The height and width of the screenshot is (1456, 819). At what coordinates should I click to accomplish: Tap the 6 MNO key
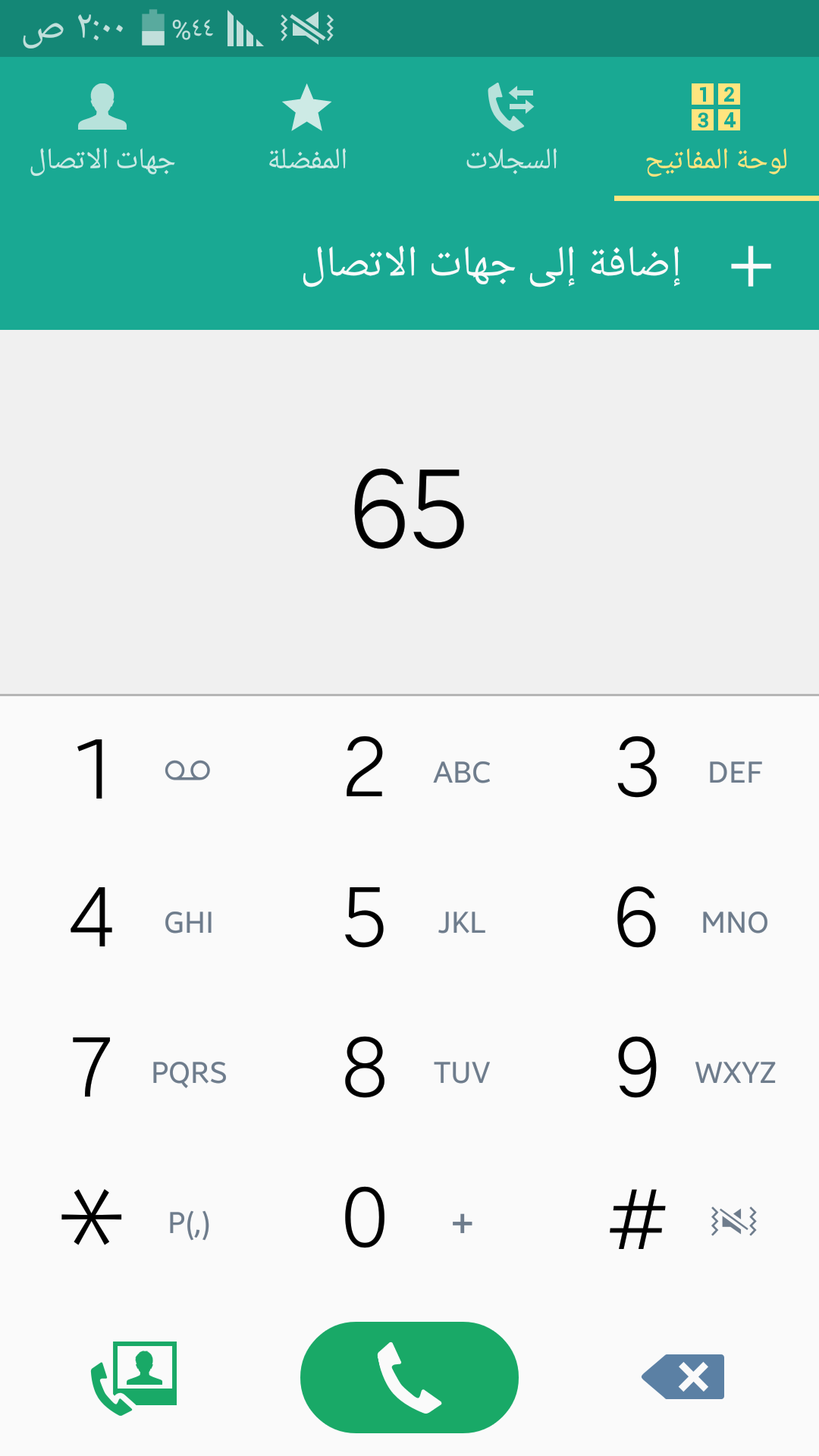[682, 921]
